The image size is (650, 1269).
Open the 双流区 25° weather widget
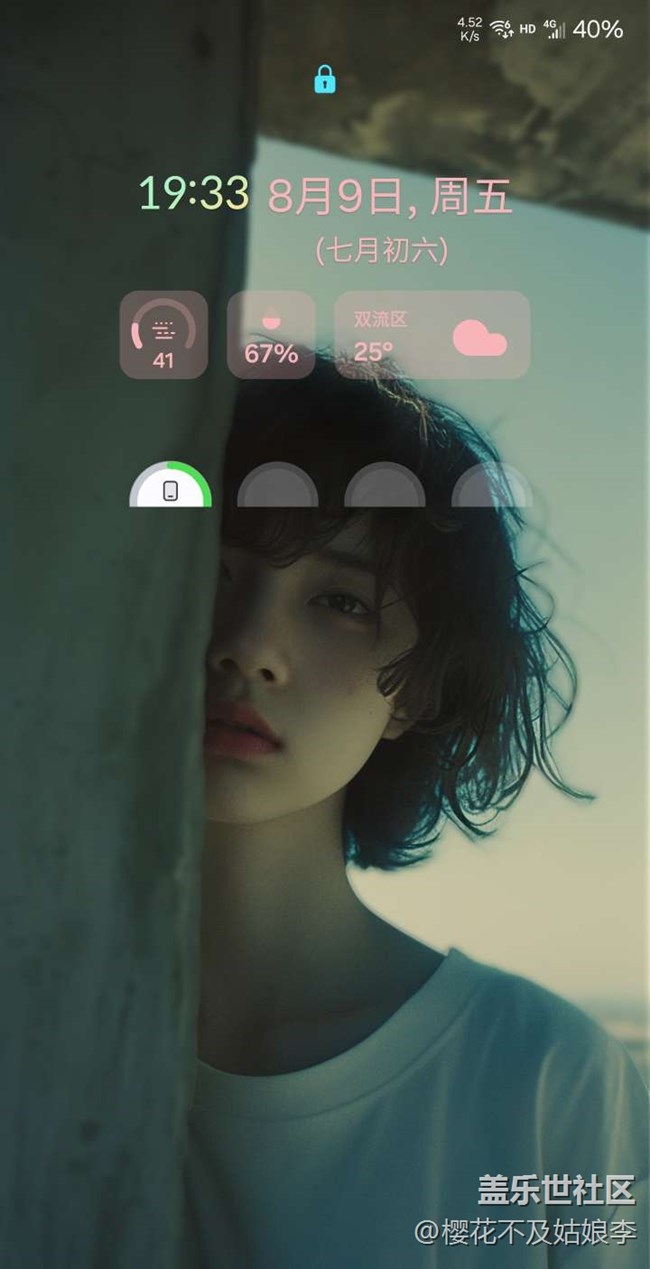(432, 335)
